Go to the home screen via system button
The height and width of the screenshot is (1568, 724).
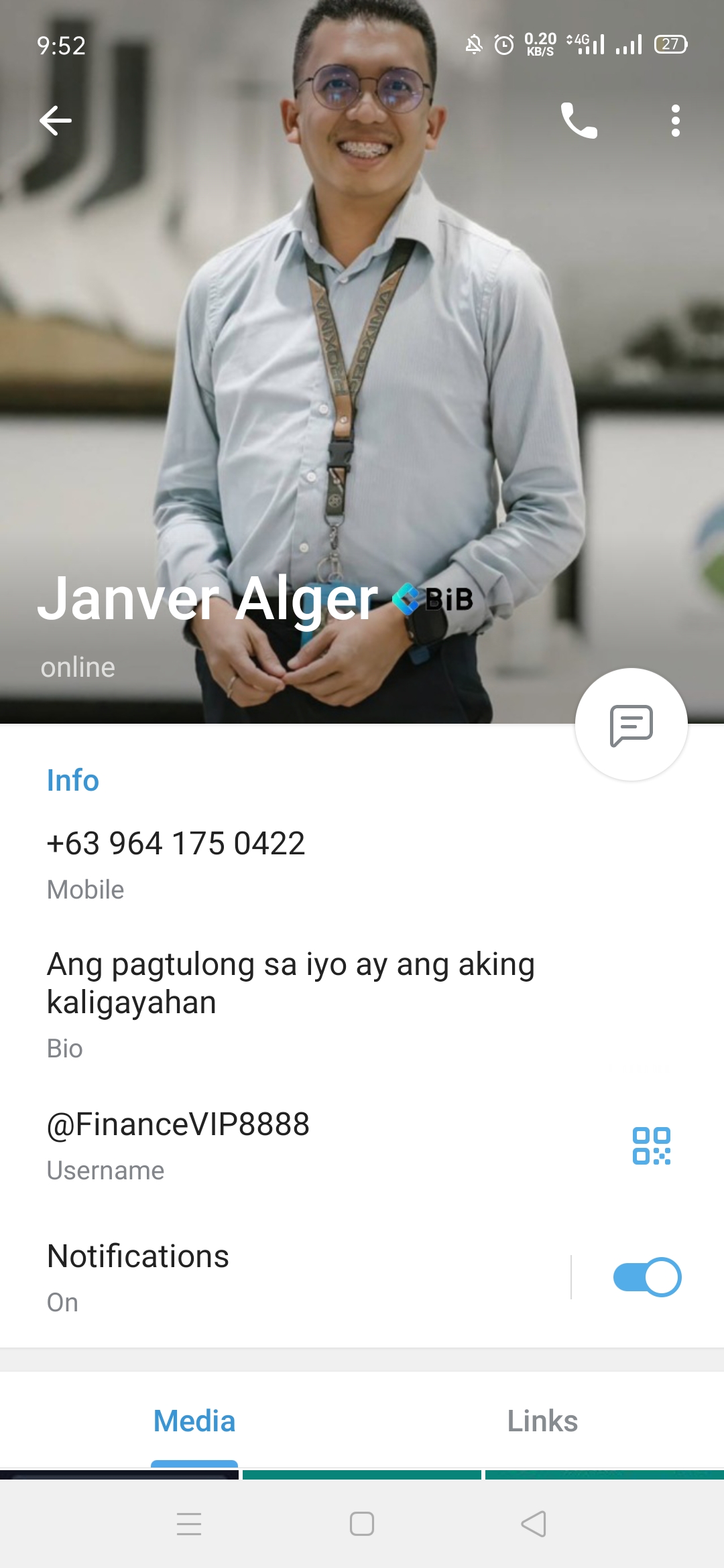[362, 1524]
